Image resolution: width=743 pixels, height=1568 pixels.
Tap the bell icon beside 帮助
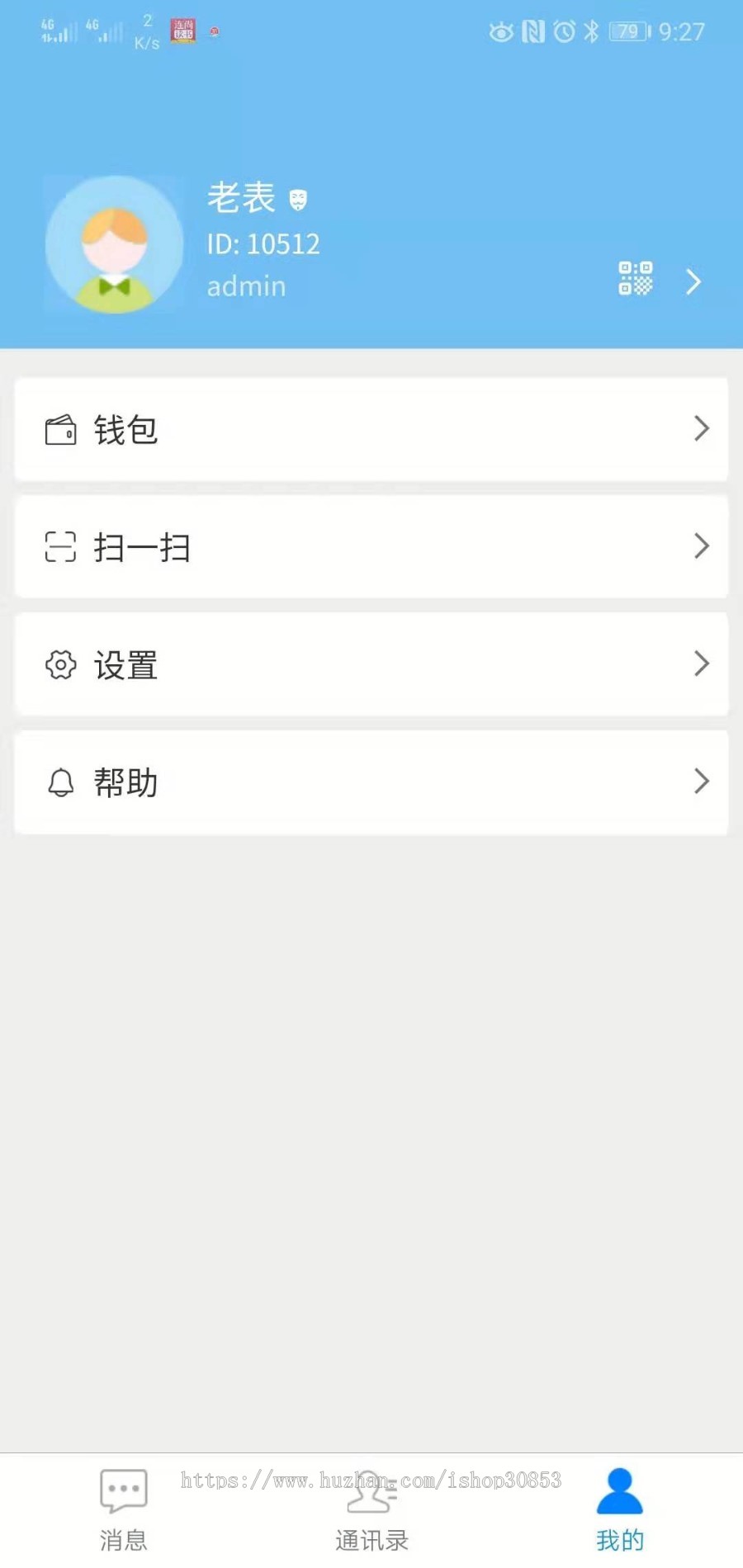point(59,782)
